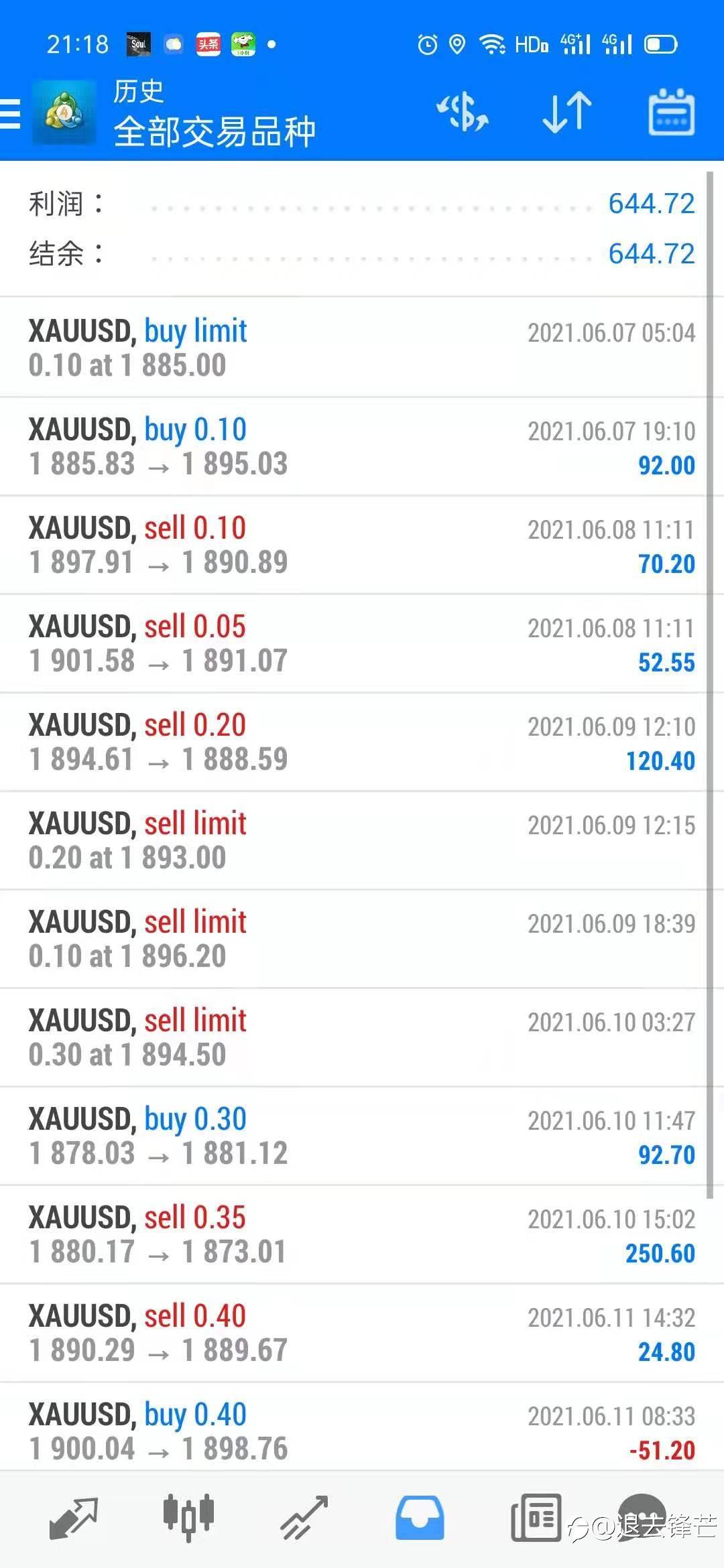Choose a history date range via calendar

[x=671, y=112]
